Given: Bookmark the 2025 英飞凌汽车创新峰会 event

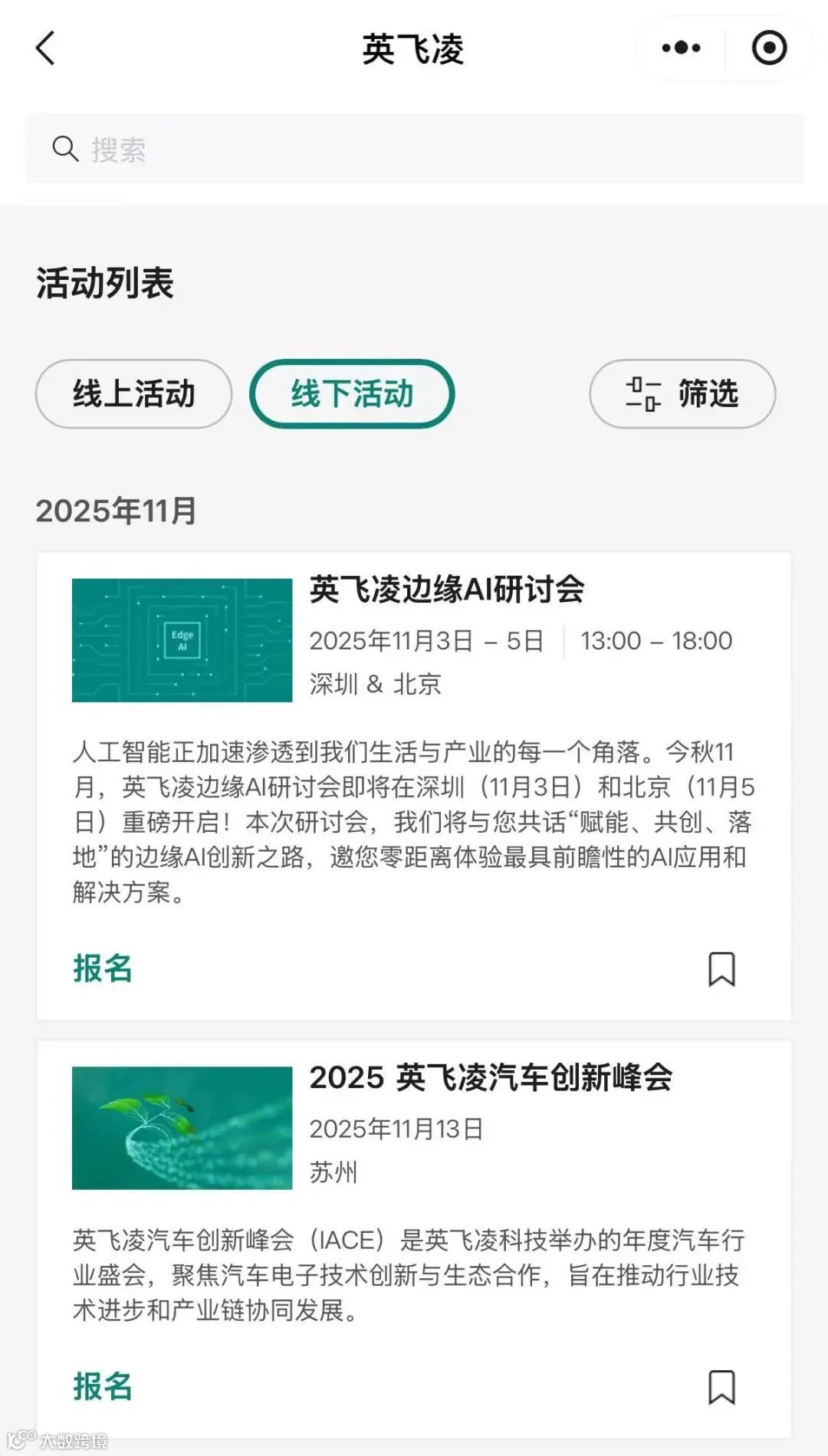Looking at the screenshot, I should 721,1387.
